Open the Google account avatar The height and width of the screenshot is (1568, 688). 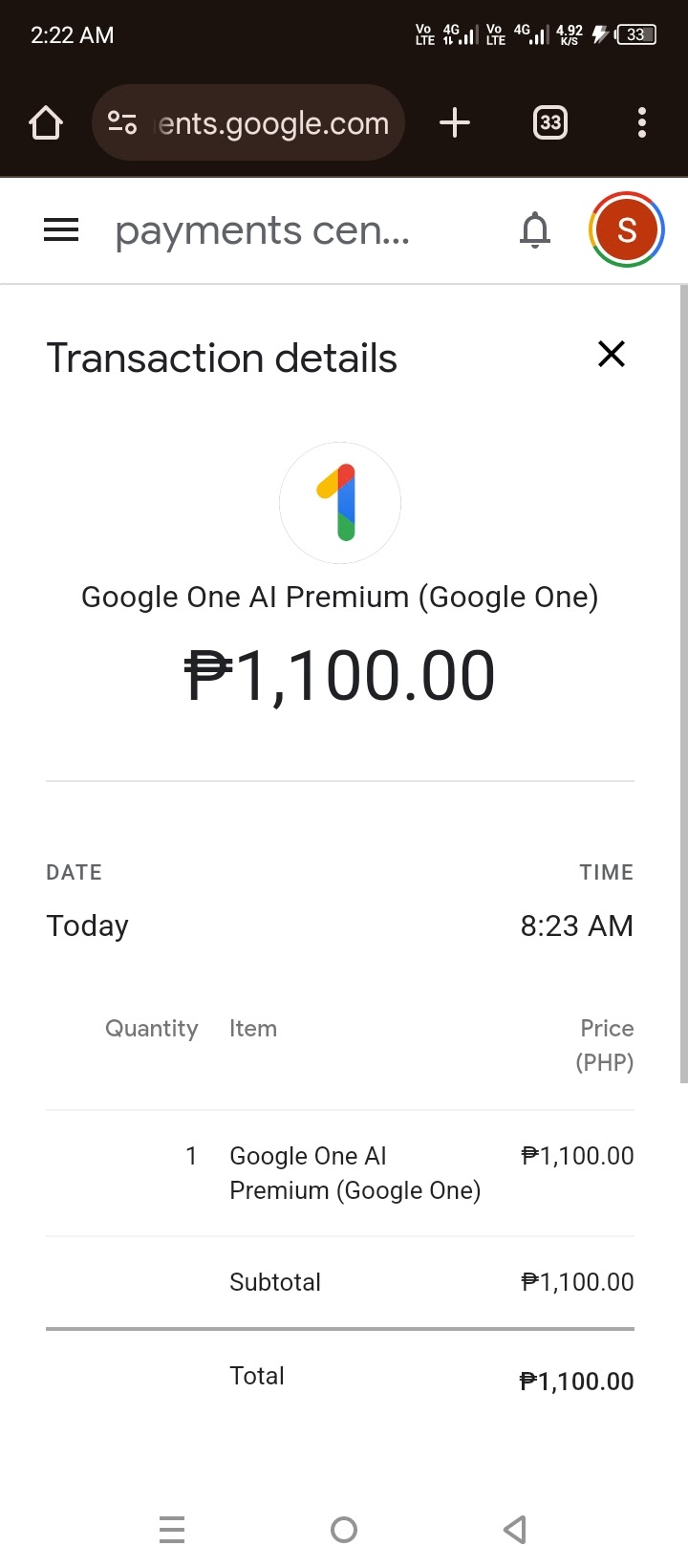pyautogui.click(x=627, y=230)
